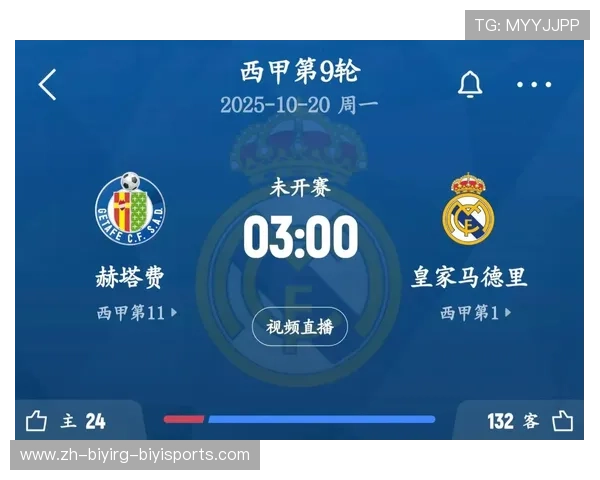Like the home team (主)
The image size is (600, 480).
click(37, 421)
